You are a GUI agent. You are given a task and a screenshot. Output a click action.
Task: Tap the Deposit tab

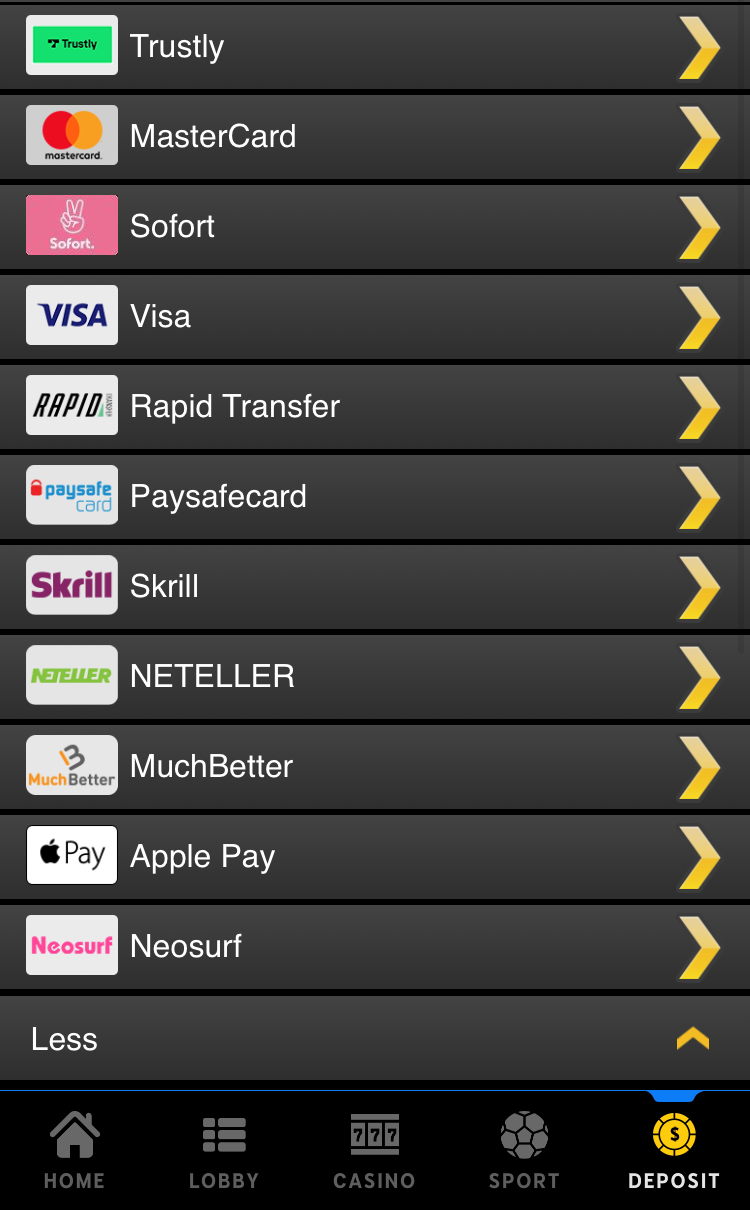(x=674, y=1151)
